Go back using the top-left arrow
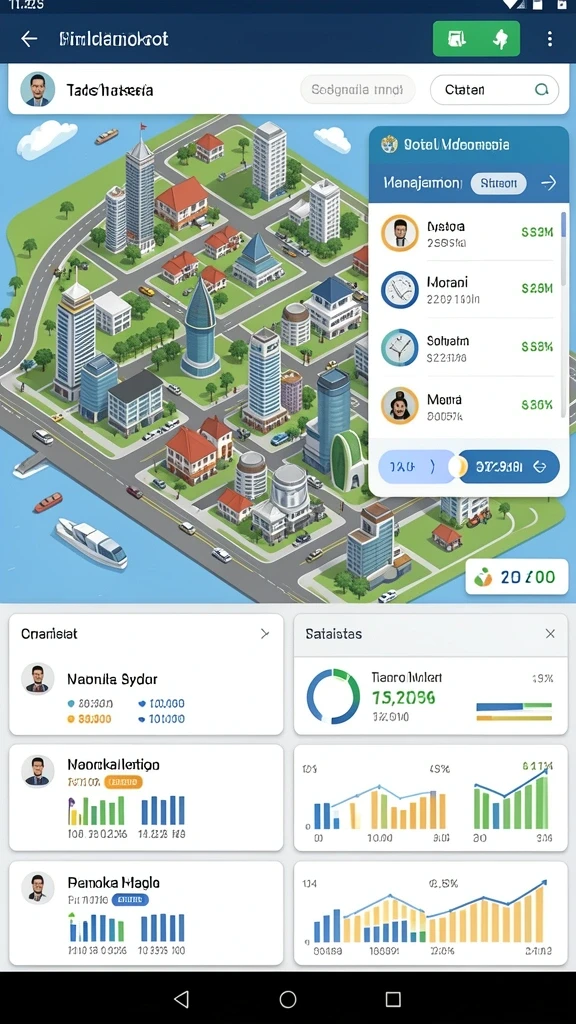Screen dimensions: 576x1024 pyautogui.click(x=29, y=39)
